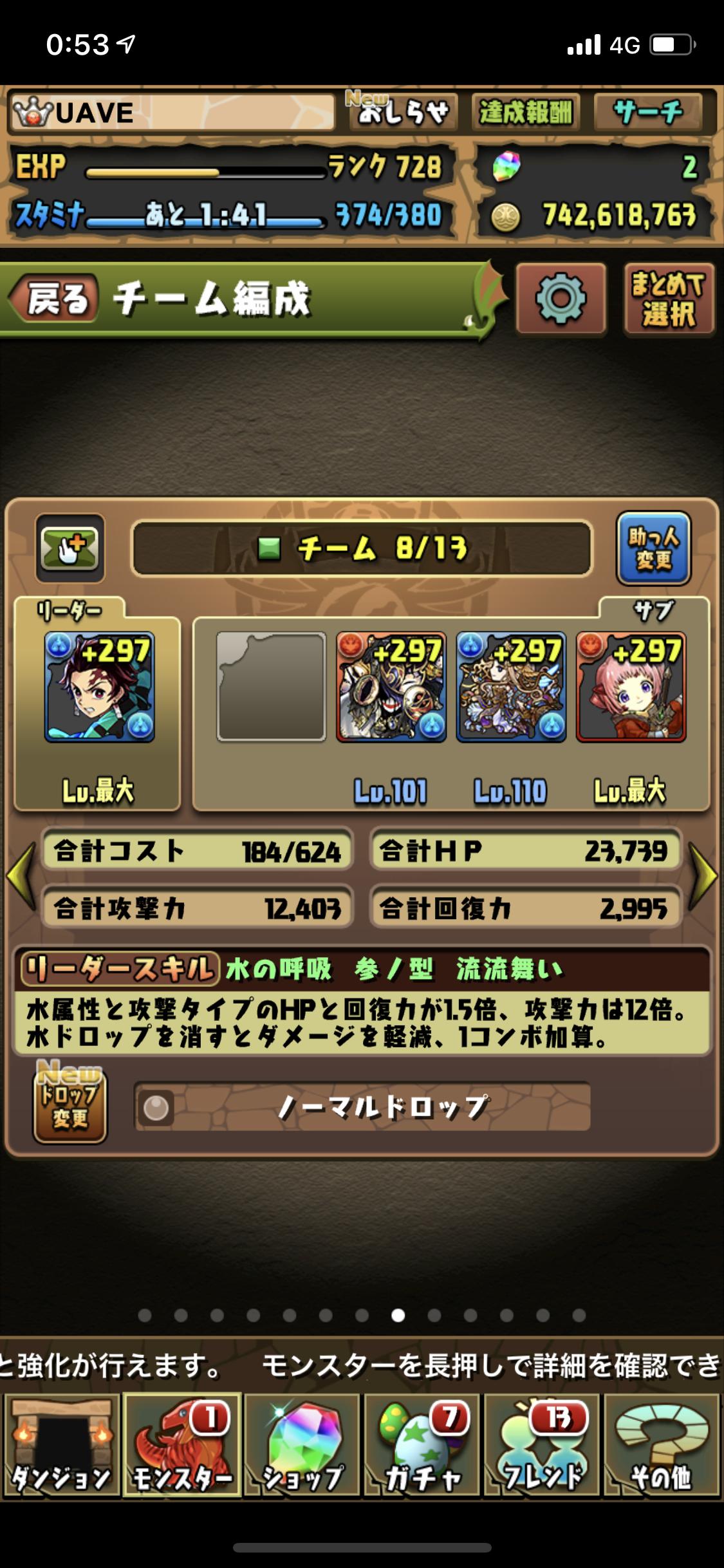The image size is (724, 1568).
Task: Select the Lv.101 sub monster
Action: (391, 687)
